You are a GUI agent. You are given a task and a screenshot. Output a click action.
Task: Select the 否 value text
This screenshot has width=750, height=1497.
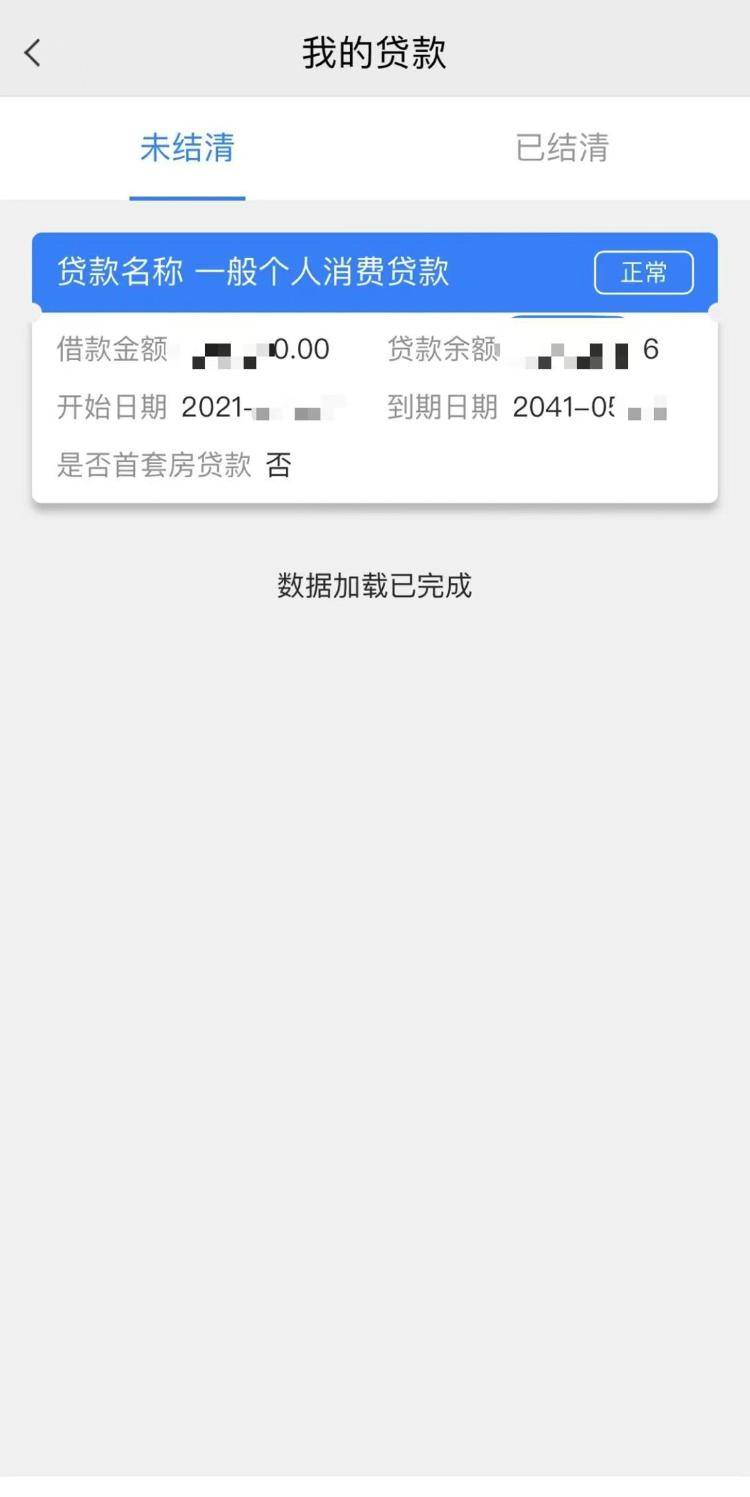click(279, 465)
